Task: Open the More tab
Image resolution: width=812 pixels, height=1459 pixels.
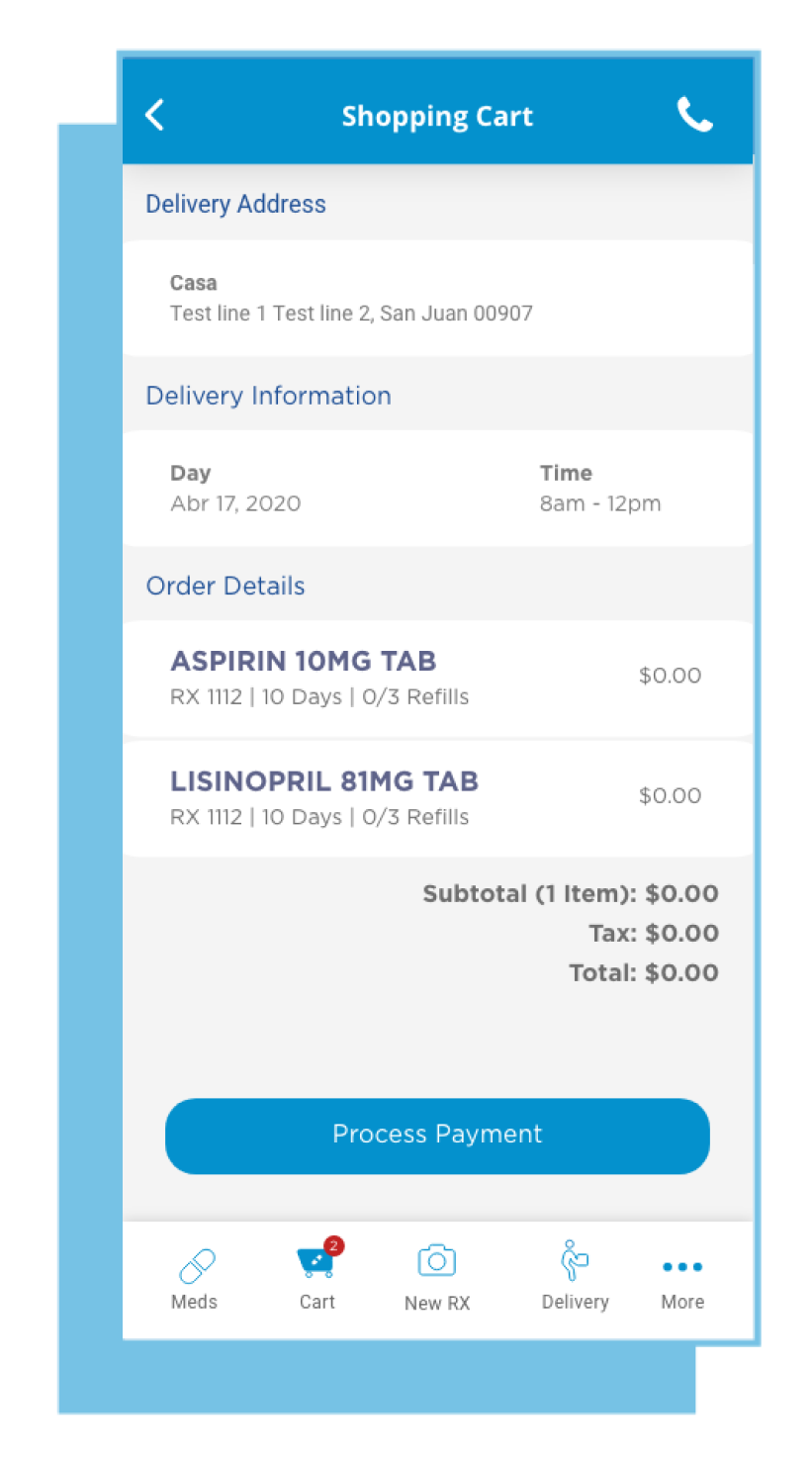Action: point(682,1284)
